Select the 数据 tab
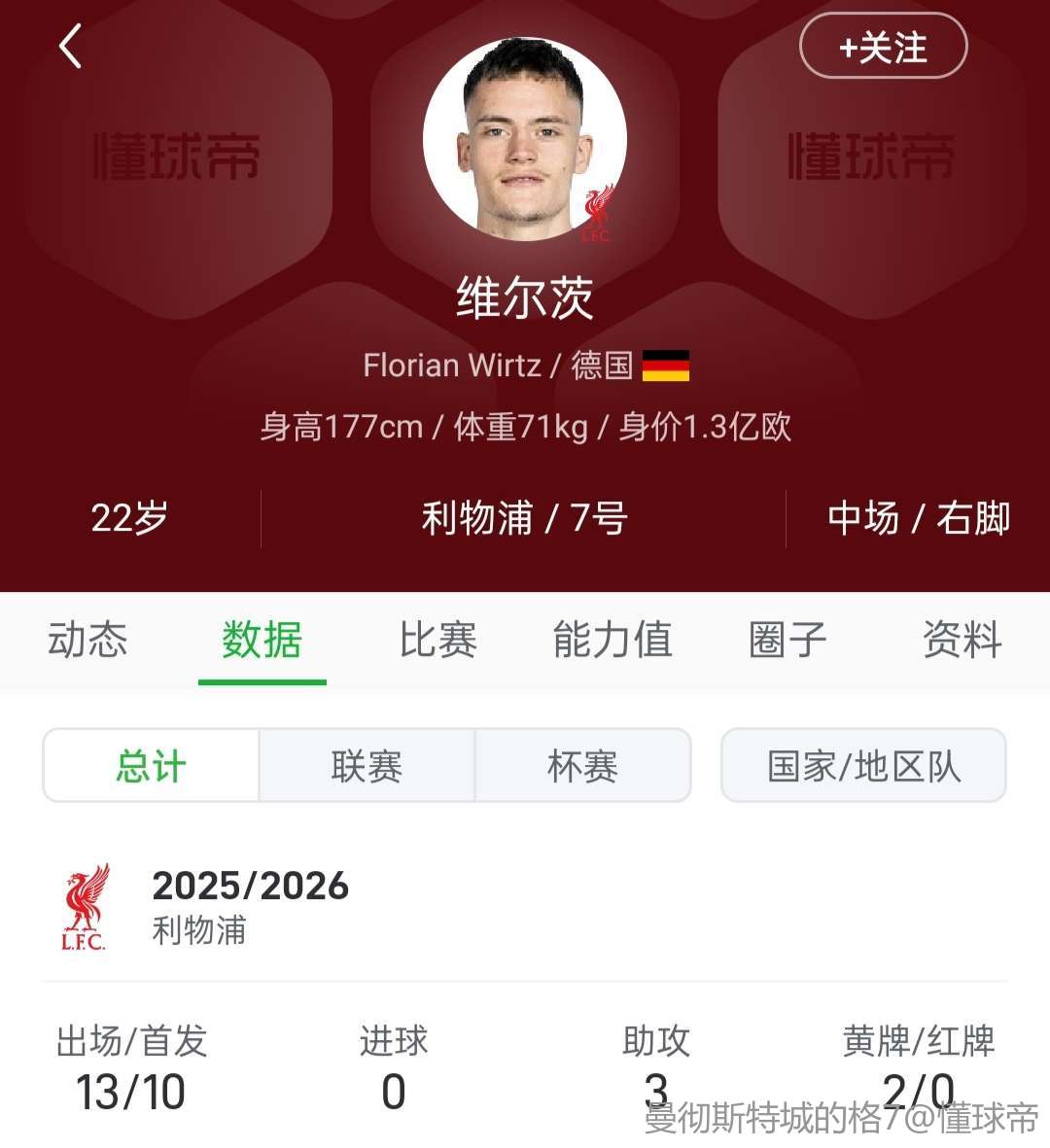Screen dimensions: 1050x1148 click(x=262, y=640)
